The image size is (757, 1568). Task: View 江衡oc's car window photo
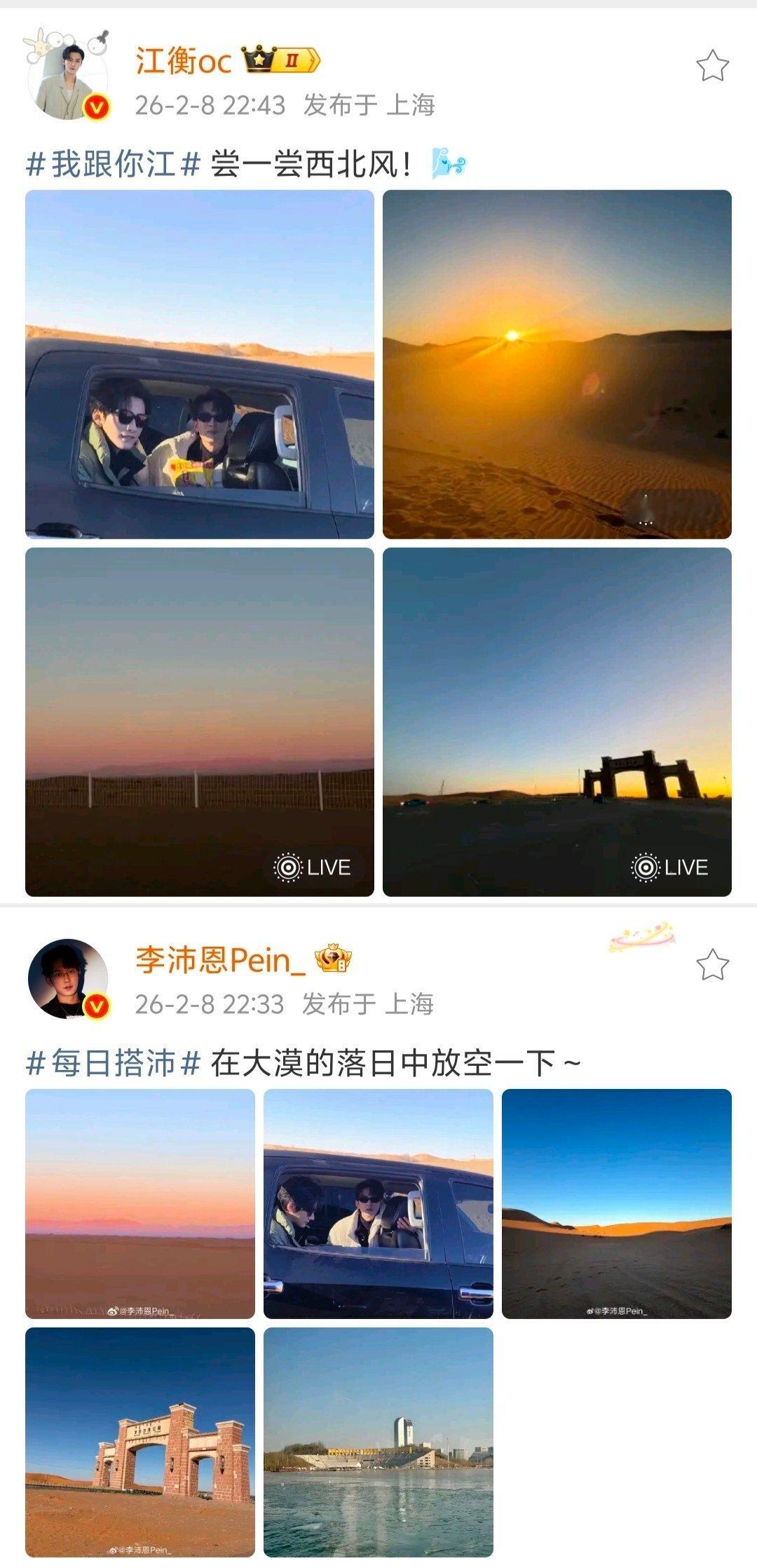click(x=200, y=365)
